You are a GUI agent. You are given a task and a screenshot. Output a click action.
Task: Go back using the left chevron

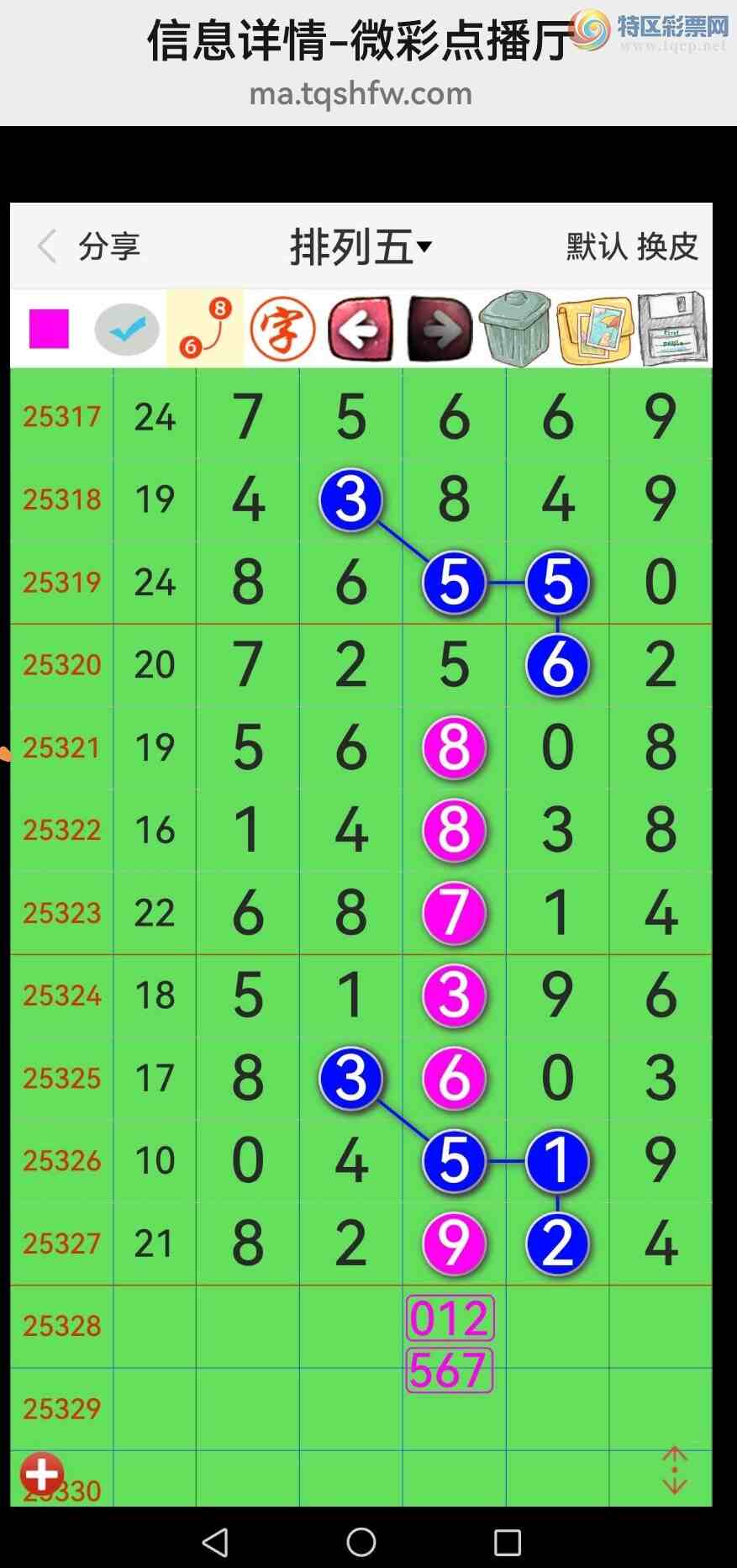(x=47, y=246)
